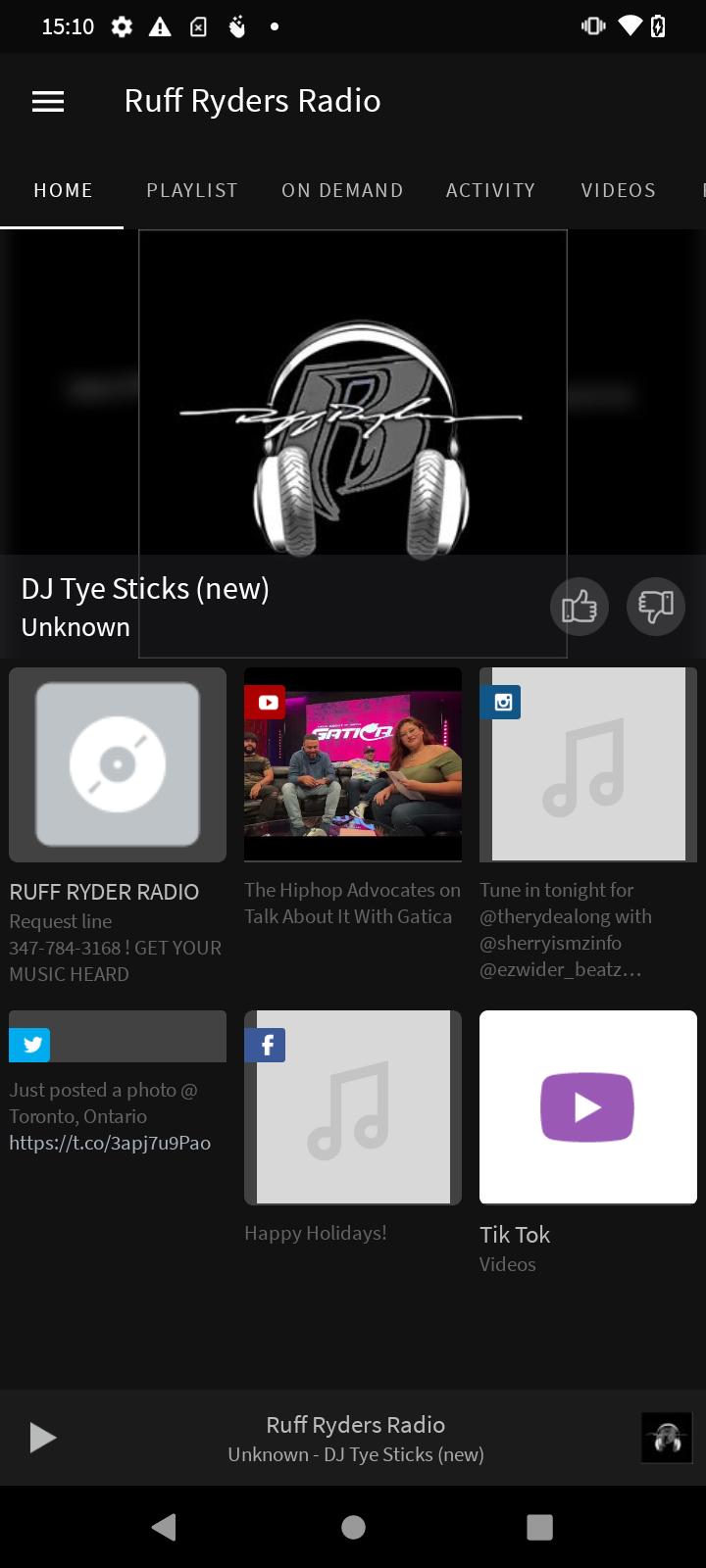The width and height of the screenshot is (706, 1568).
Task: Open the Instagram post about tuning in tonight
Action: click(588, 825)
